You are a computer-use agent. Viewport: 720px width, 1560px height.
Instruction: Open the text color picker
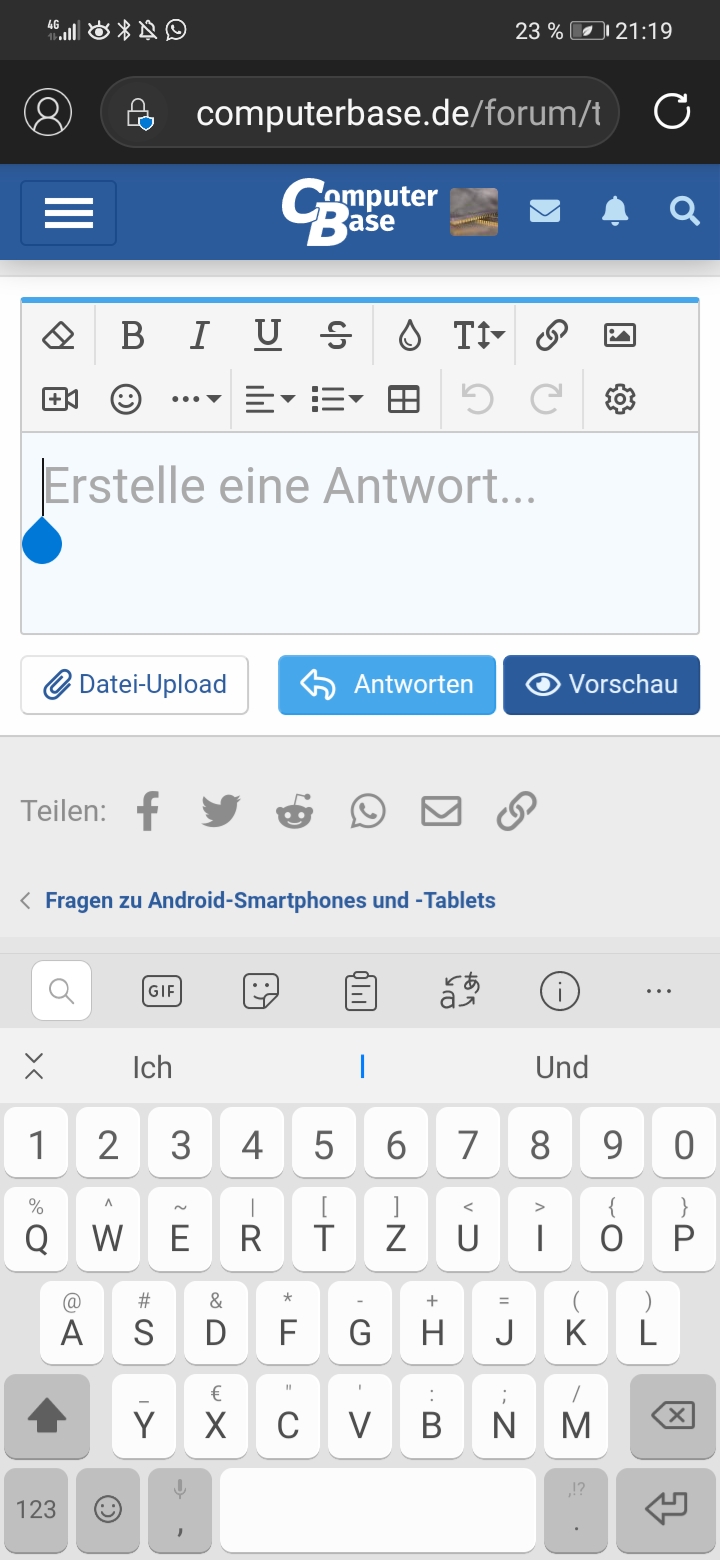pos(410,335)
